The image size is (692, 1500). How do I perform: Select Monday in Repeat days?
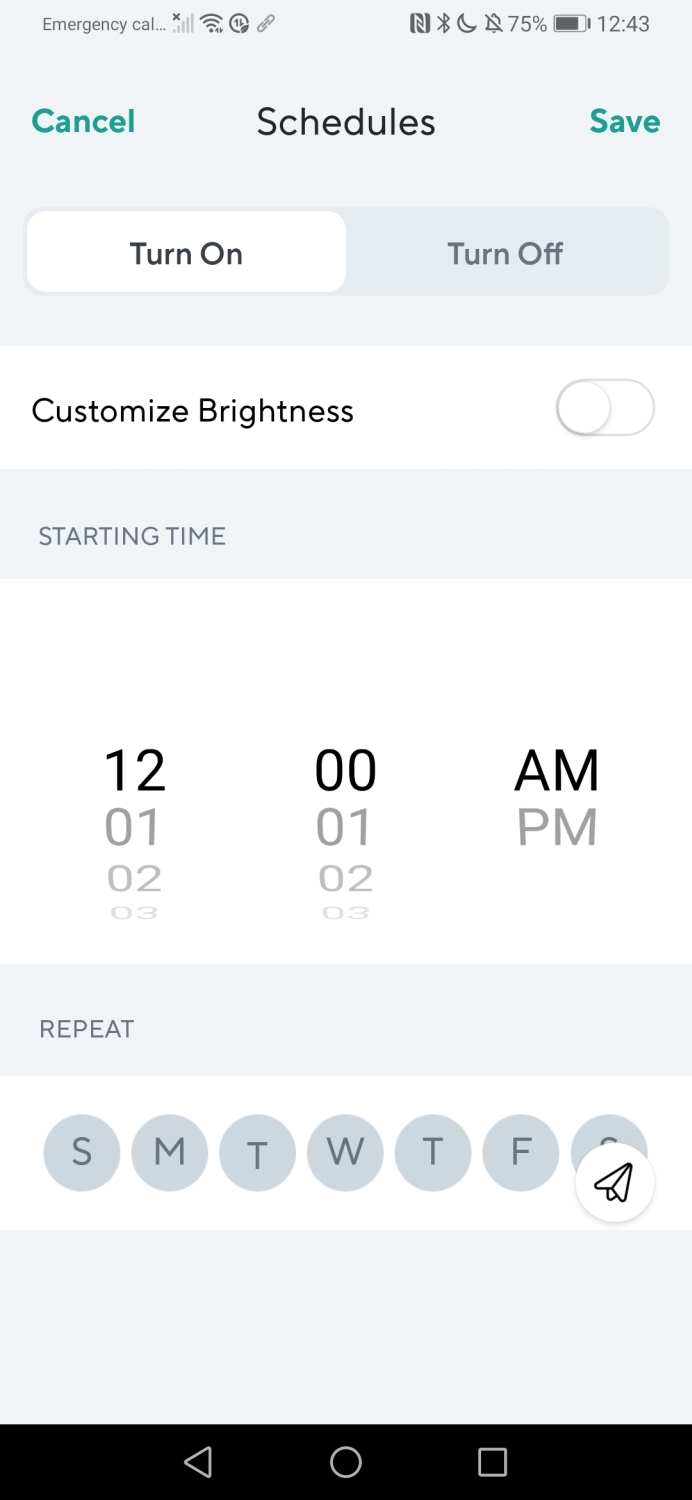click(x=170, y=1152)
